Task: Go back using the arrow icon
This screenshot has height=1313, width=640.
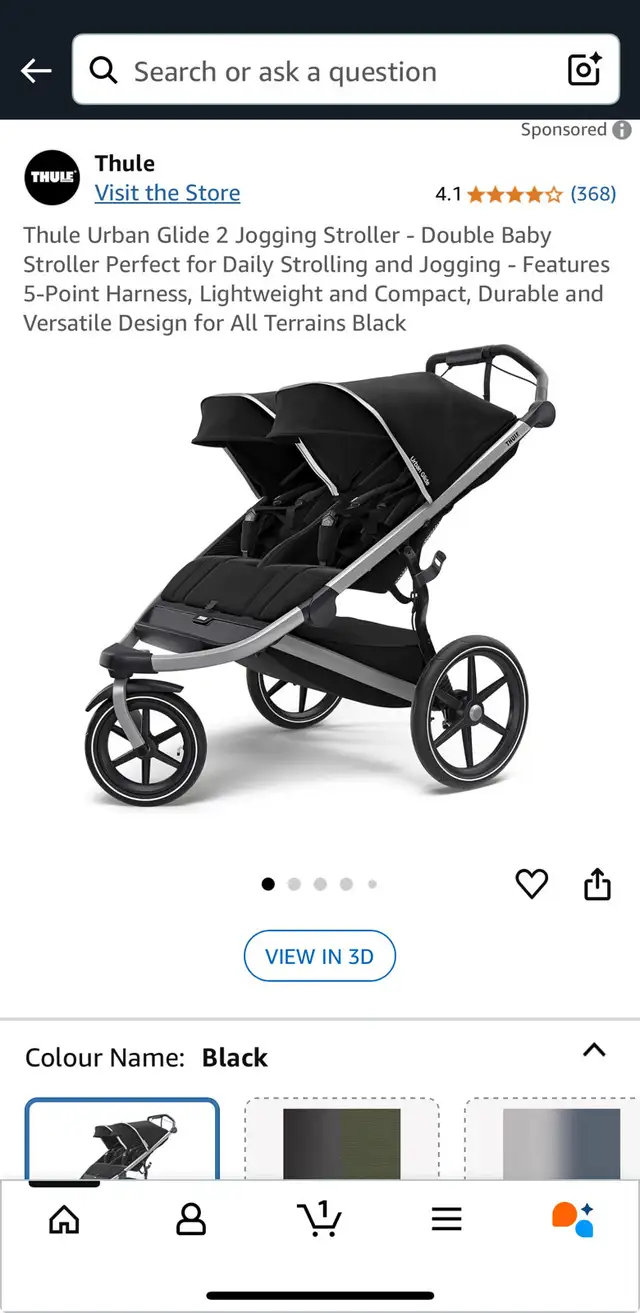Action: [35, 70]
